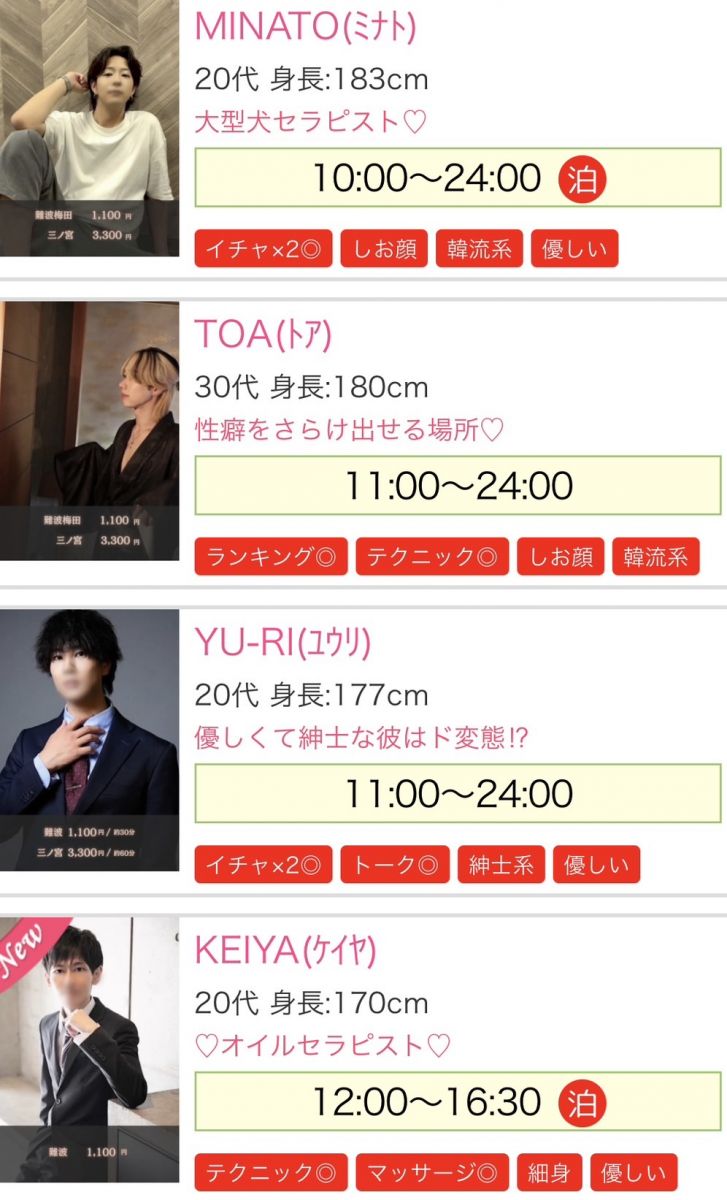Open the KEIYA(ケイヤ) name link
Image resolution: width=727 pixels, height=1200 pixels.
tap(285, 951)
